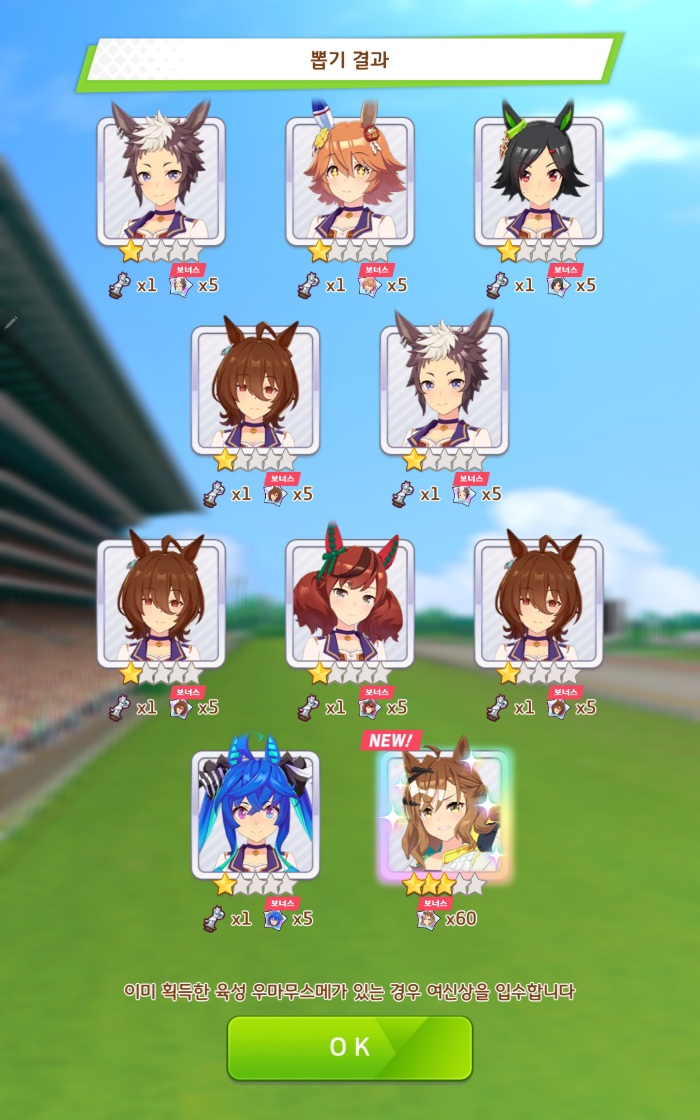Open the black-haired green-eared character card
The image size is (700, 1120).
coord(538,182)
